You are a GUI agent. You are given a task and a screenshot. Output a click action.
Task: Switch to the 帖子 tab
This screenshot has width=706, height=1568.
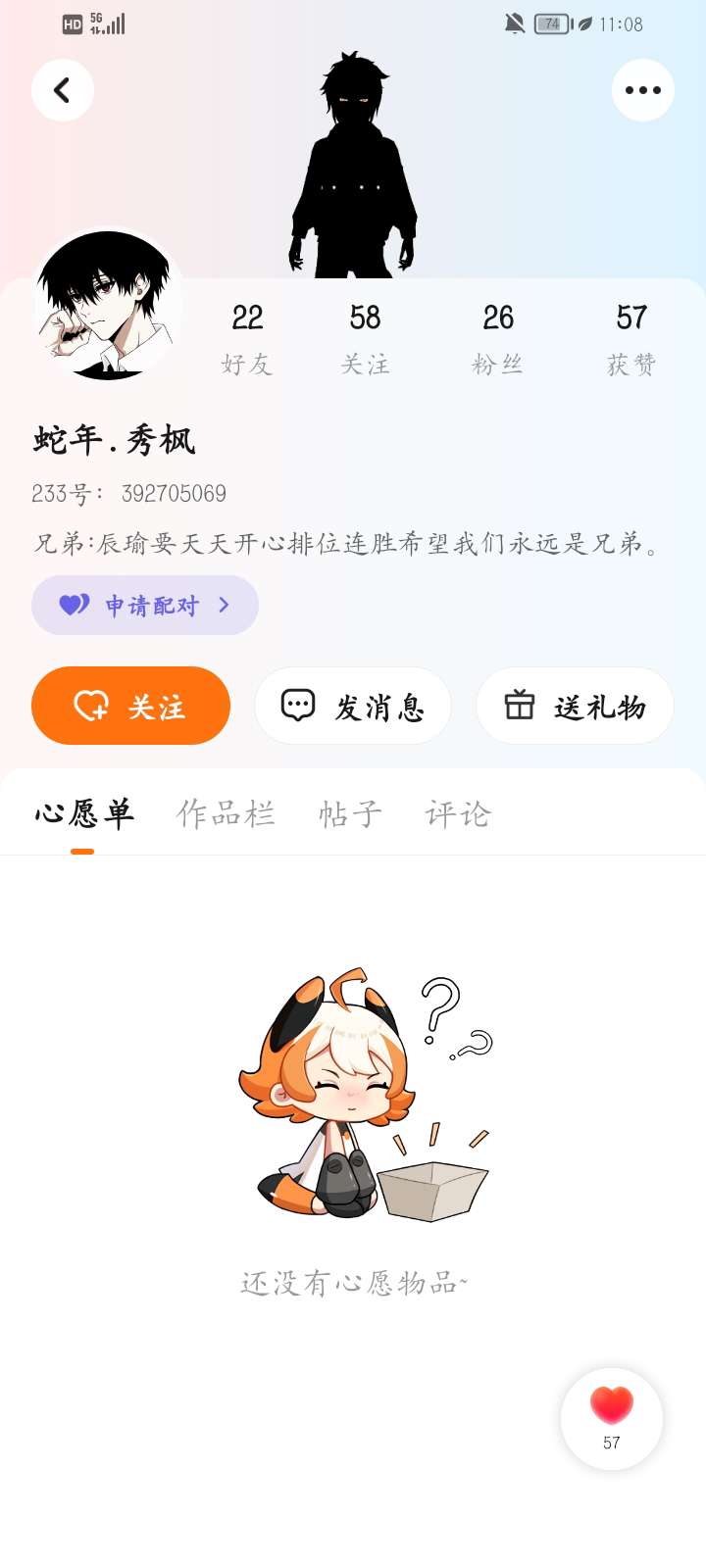click(350, 814)
